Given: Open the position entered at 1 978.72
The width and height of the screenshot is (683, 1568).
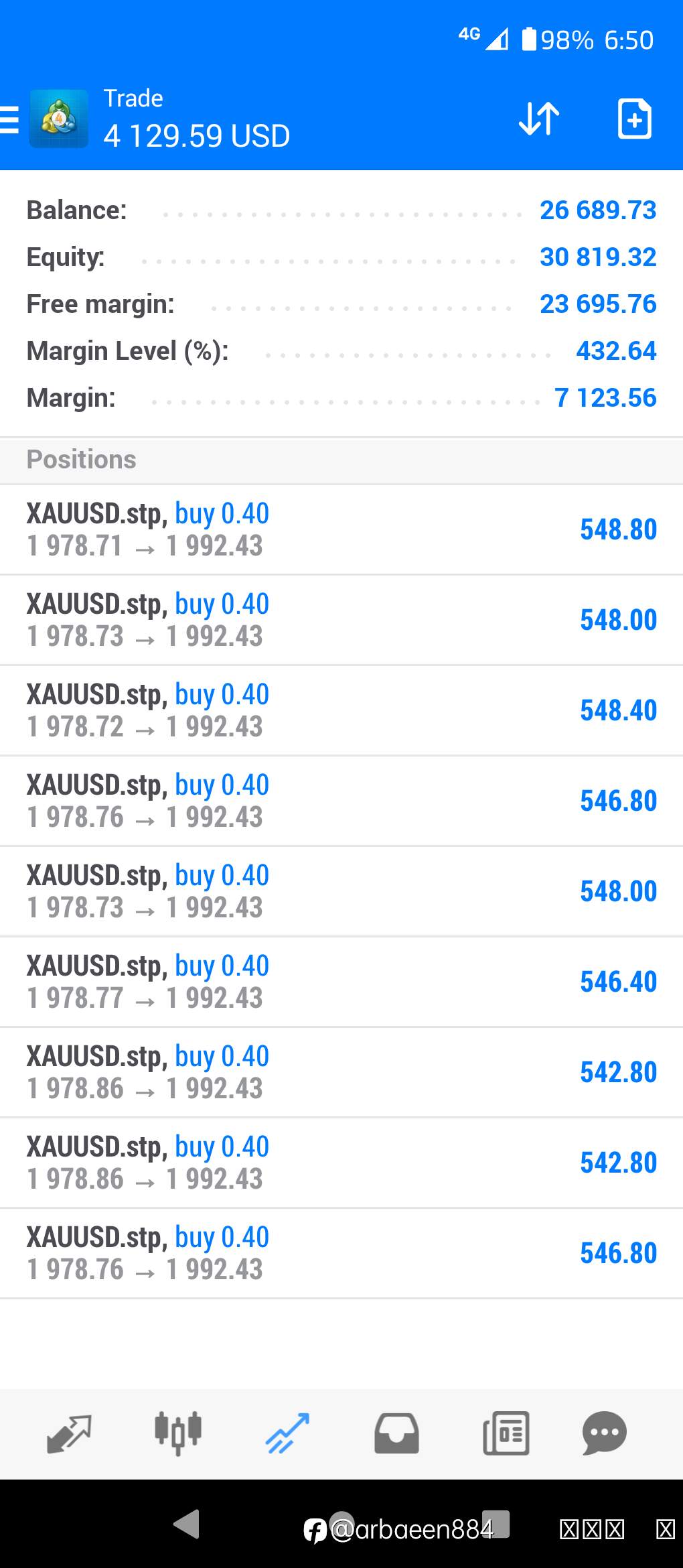Looking at the screenshot, I should point(341,710).
